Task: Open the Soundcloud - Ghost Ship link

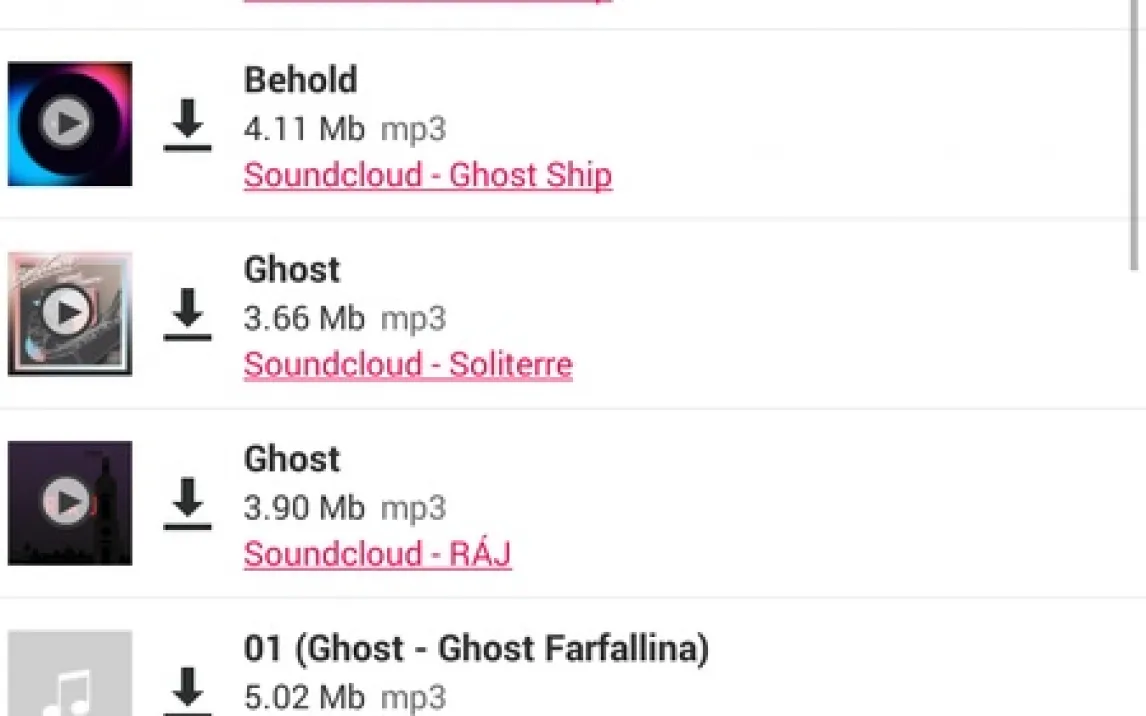Action: click(428, 175)
